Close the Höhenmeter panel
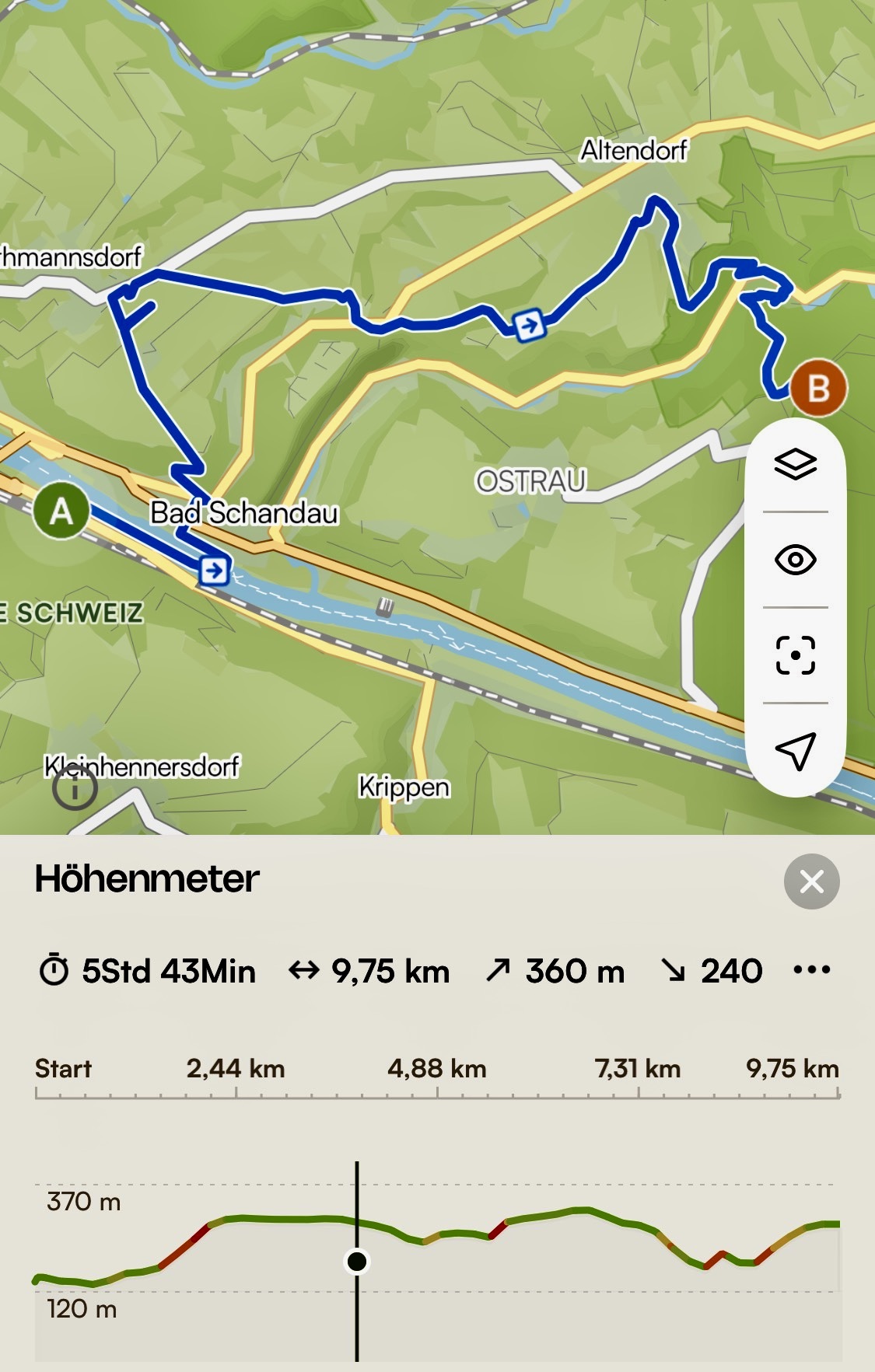This screenshot has width=875, height=1372. (x=811, y=882)
